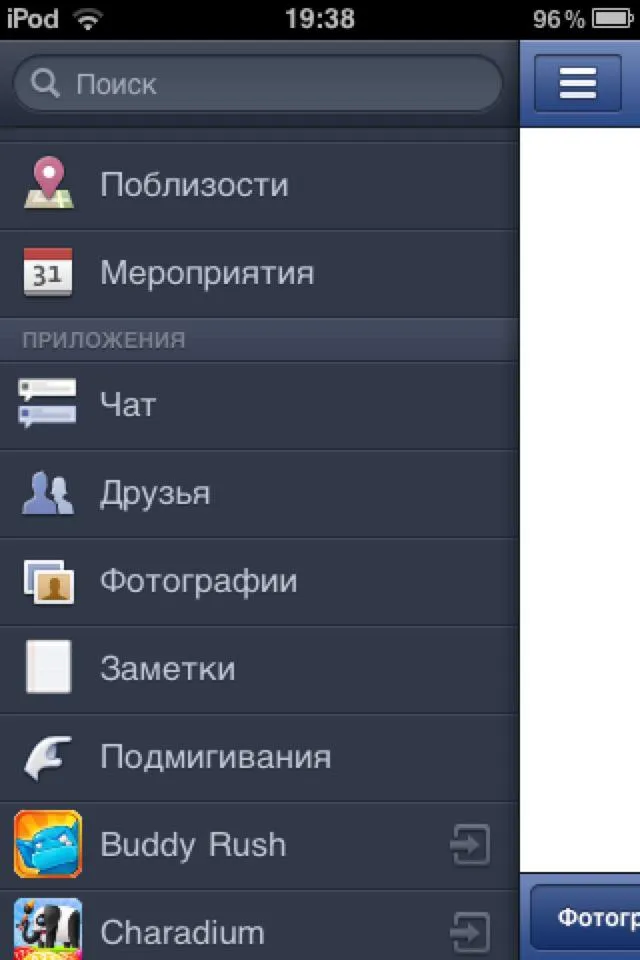Open Мероприятия events

click(x=258, y=273)
